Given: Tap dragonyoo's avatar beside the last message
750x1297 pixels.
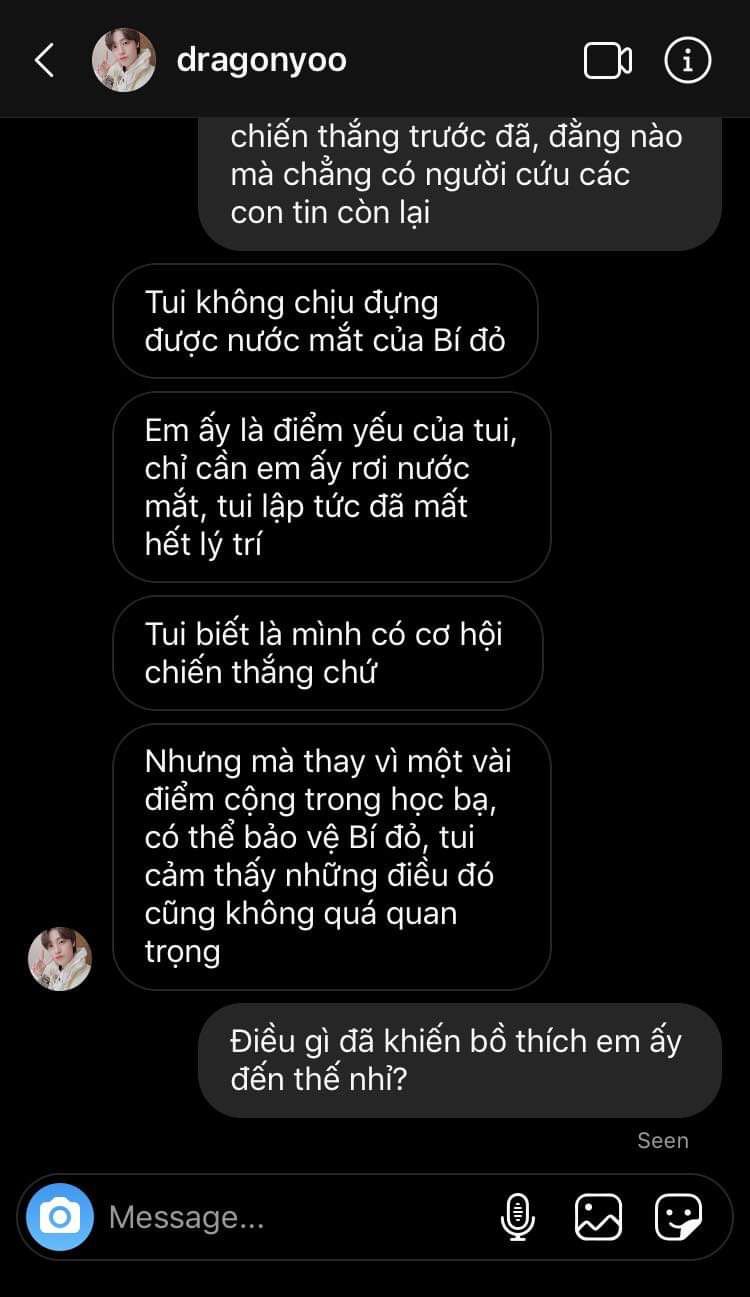Looking at the screenshot, I should coord(60,959).
